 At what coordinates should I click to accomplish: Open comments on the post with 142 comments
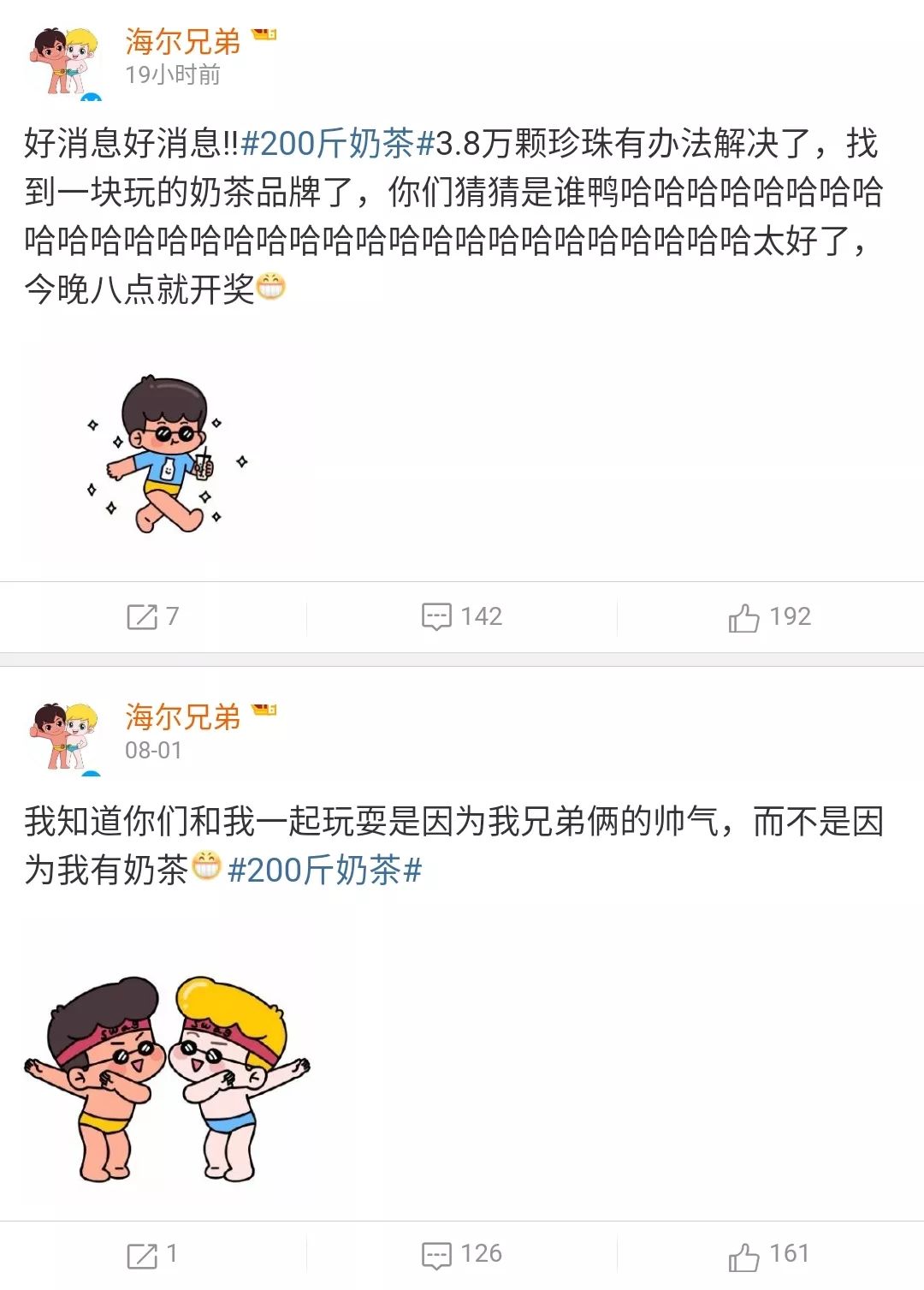462,616
